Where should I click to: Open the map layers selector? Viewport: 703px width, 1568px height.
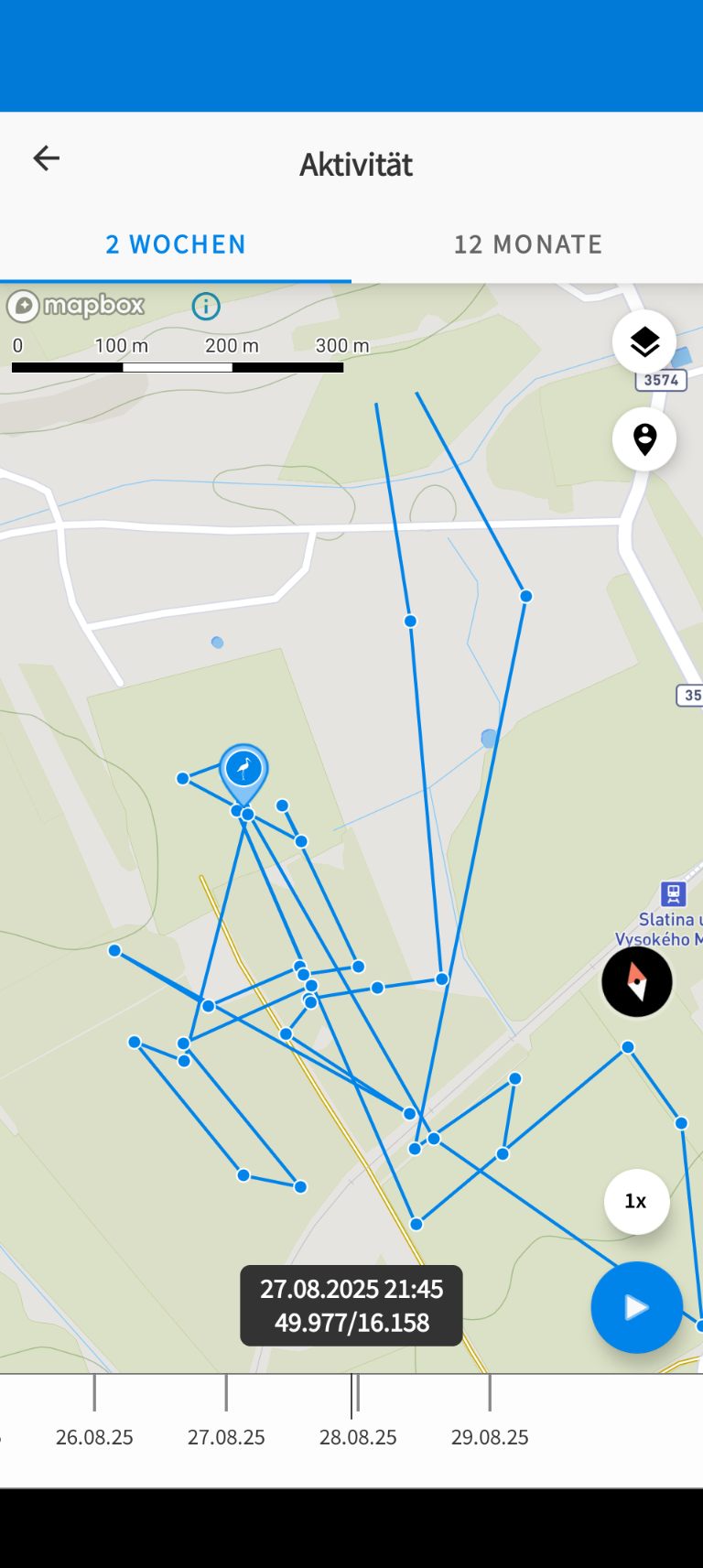click(644, 342)
